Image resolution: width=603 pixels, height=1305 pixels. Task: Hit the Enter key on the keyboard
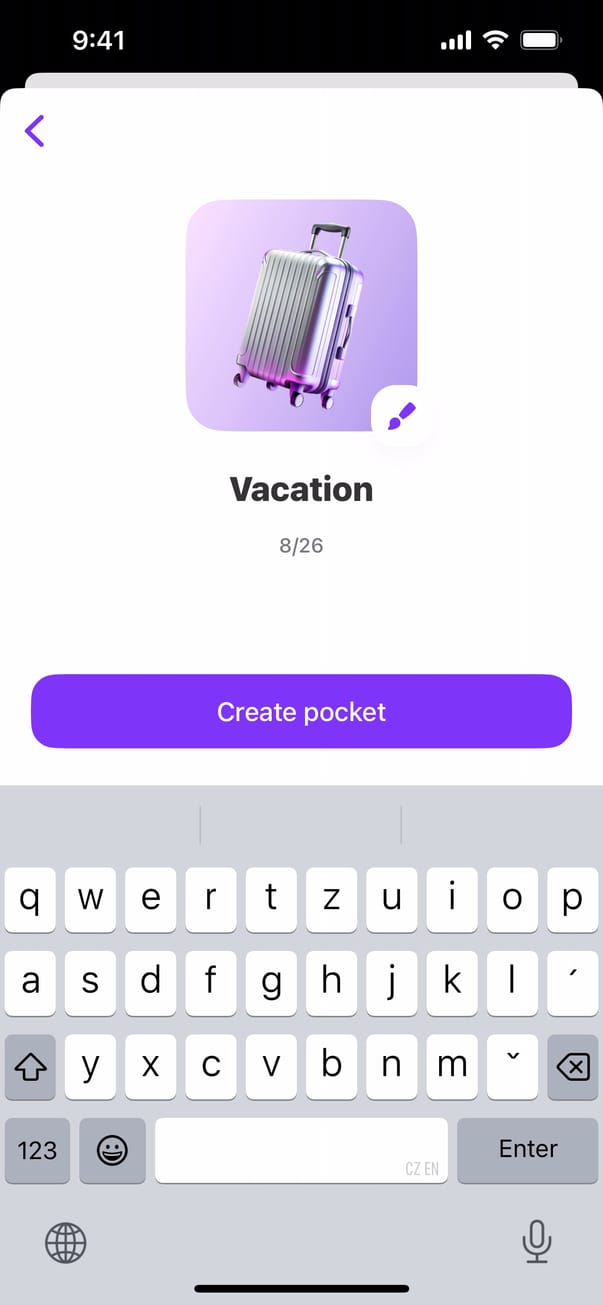pyautogui.click(x=527, y=1150)
